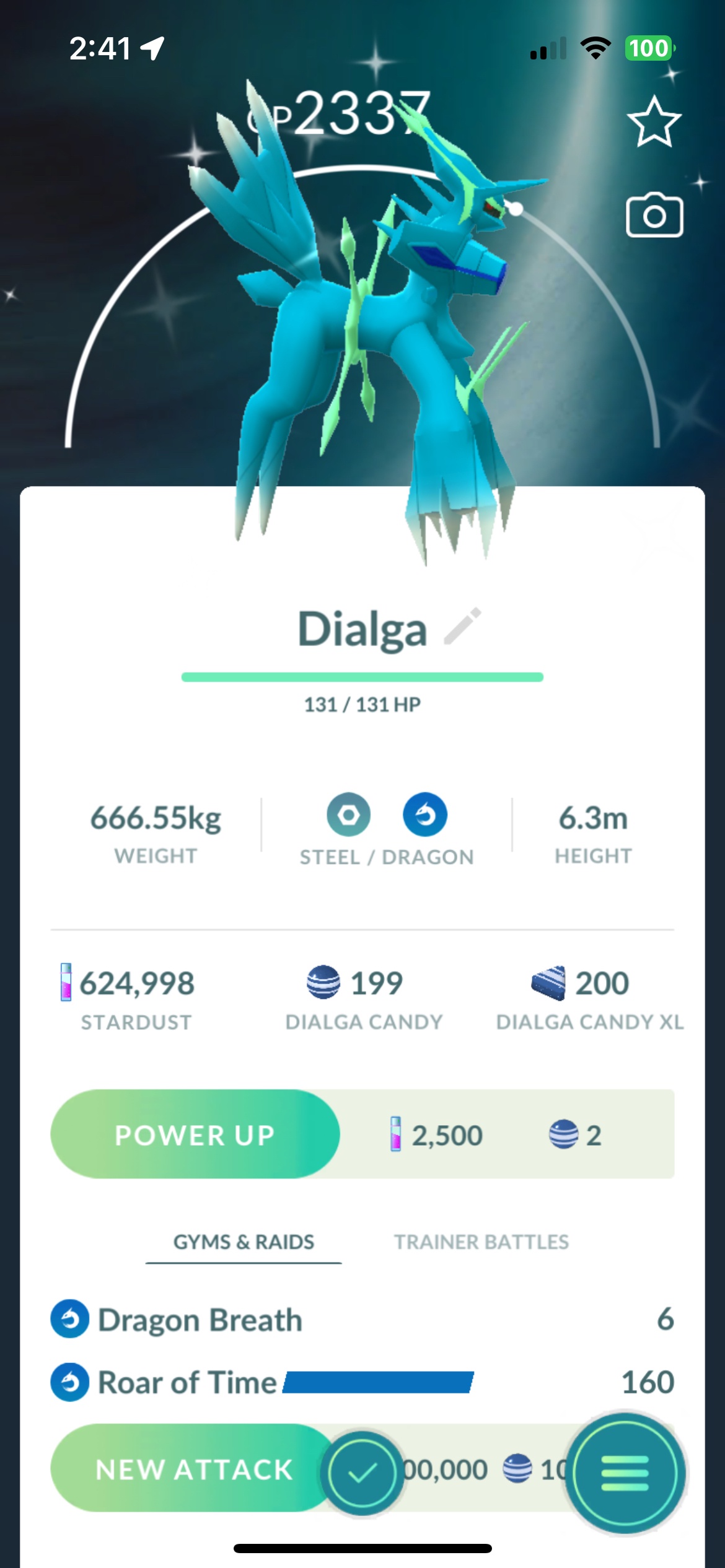This screenshot has width=725, height=1568.
Task: Confirm with the round checkmark button
Action: [x=362, y=1473]
